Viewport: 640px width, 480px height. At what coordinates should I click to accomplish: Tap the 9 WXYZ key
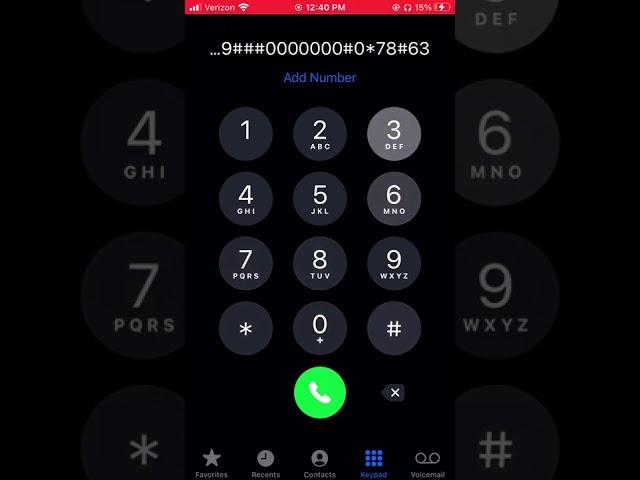pyautogui.click(x=394, y=263)
